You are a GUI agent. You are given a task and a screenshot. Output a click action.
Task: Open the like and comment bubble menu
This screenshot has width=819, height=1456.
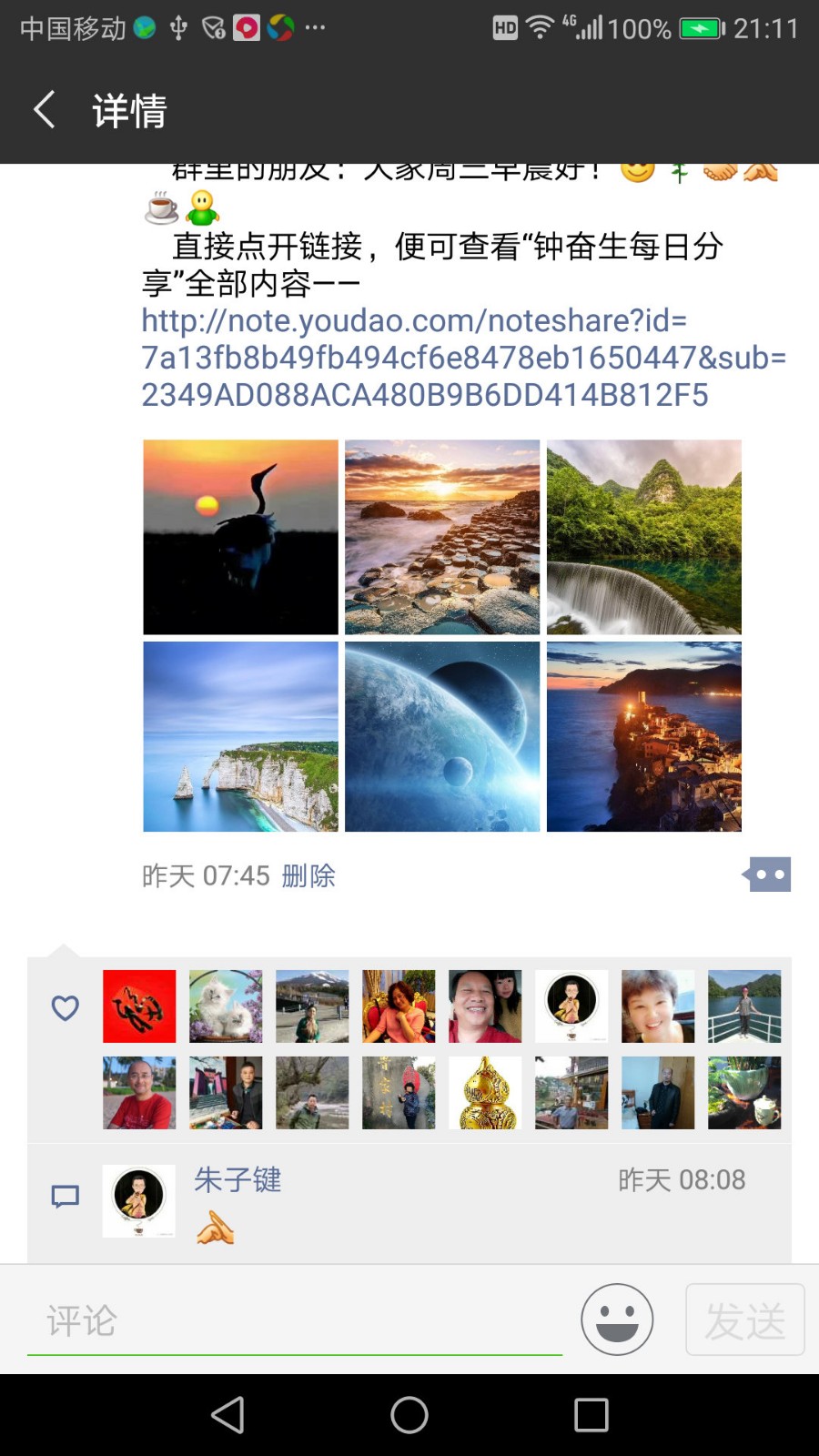click(768, 875)
